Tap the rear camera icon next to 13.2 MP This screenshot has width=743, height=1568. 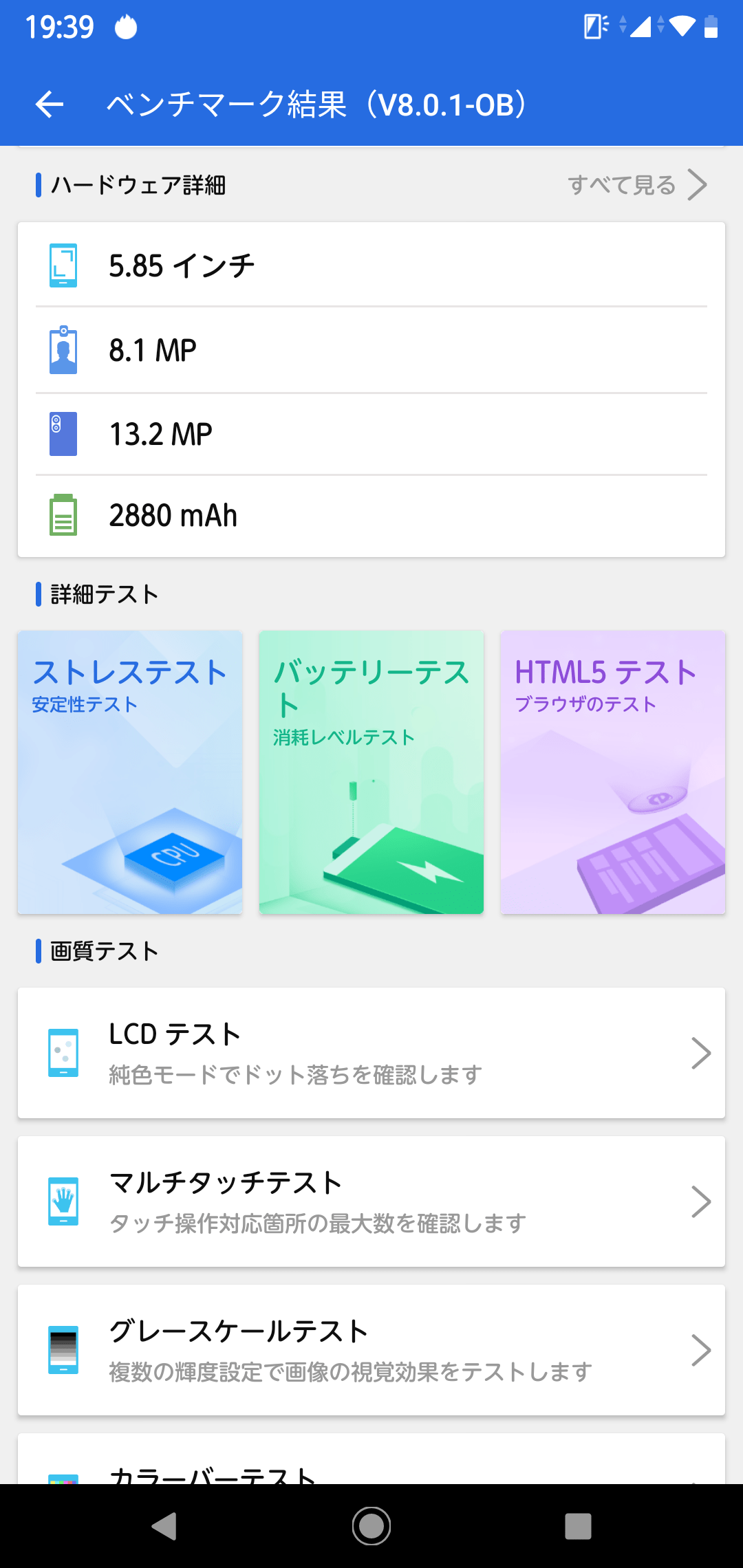(63, 433)
